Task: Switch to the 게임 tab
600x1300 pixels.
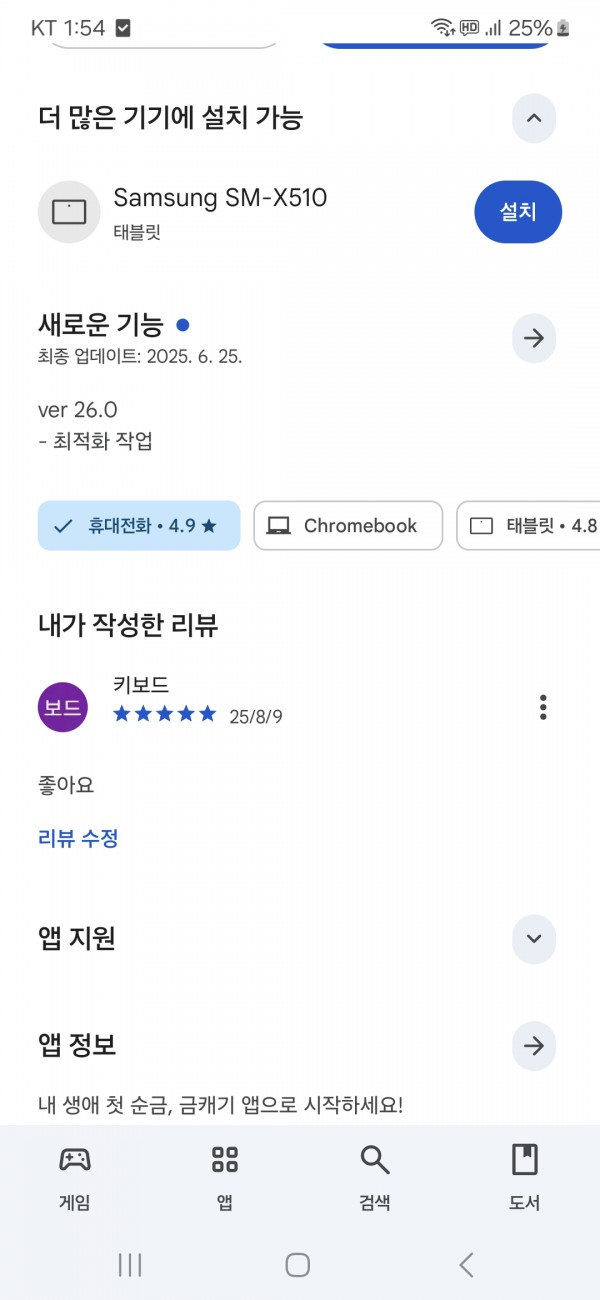Action: (x=75, y=1178)
